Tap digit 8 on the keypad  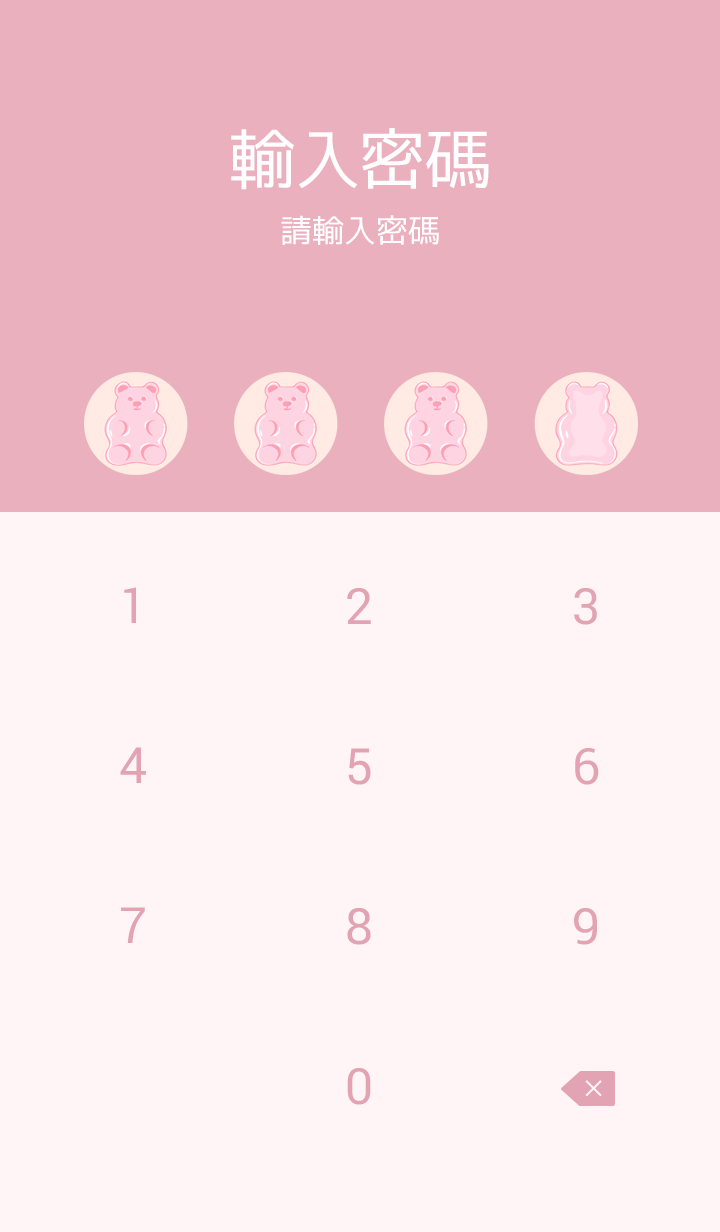359,927
